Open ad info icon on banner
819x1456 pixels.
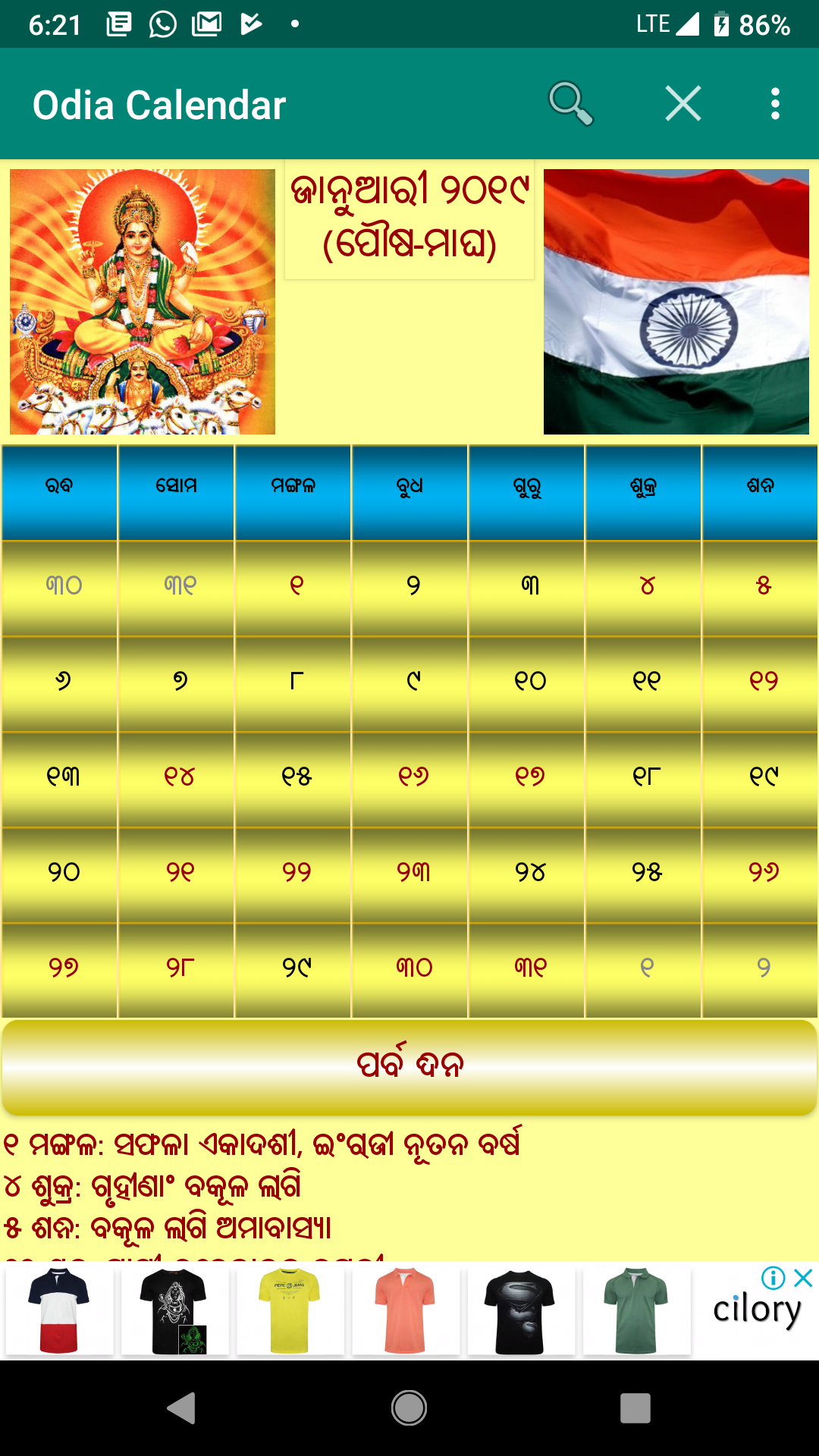click(x=773, y=1278)
